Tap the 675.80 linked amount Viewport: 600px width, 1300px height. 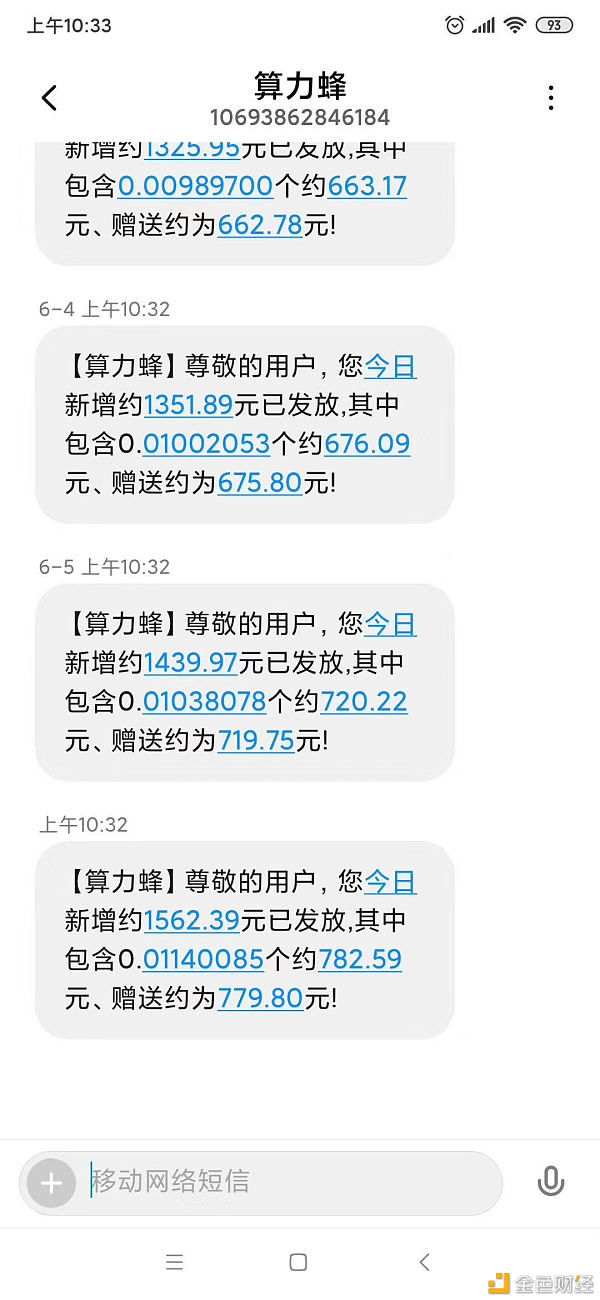coord(259,483)
